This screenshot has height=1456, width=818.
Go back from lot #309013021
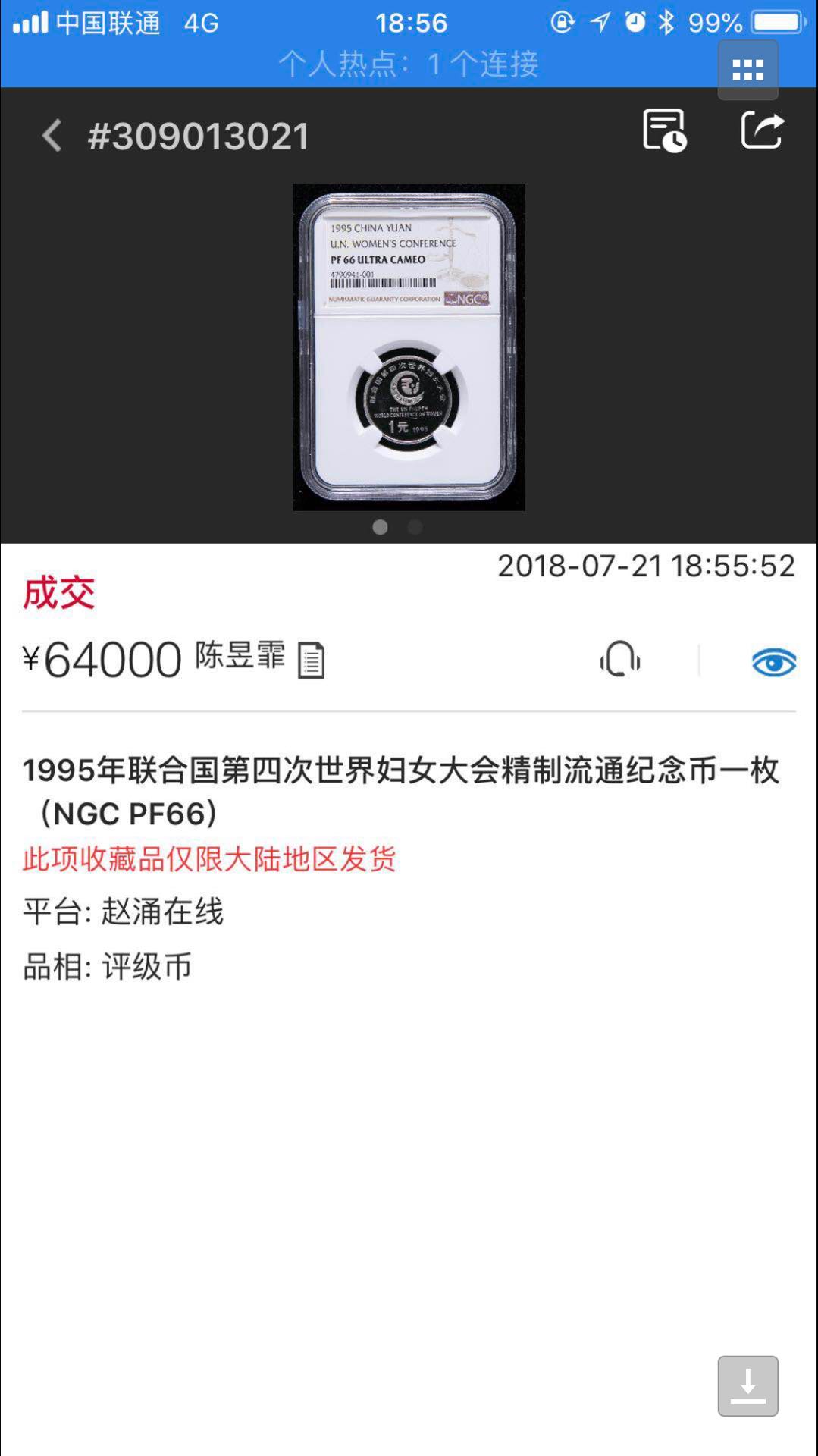(x=52, y=136)
